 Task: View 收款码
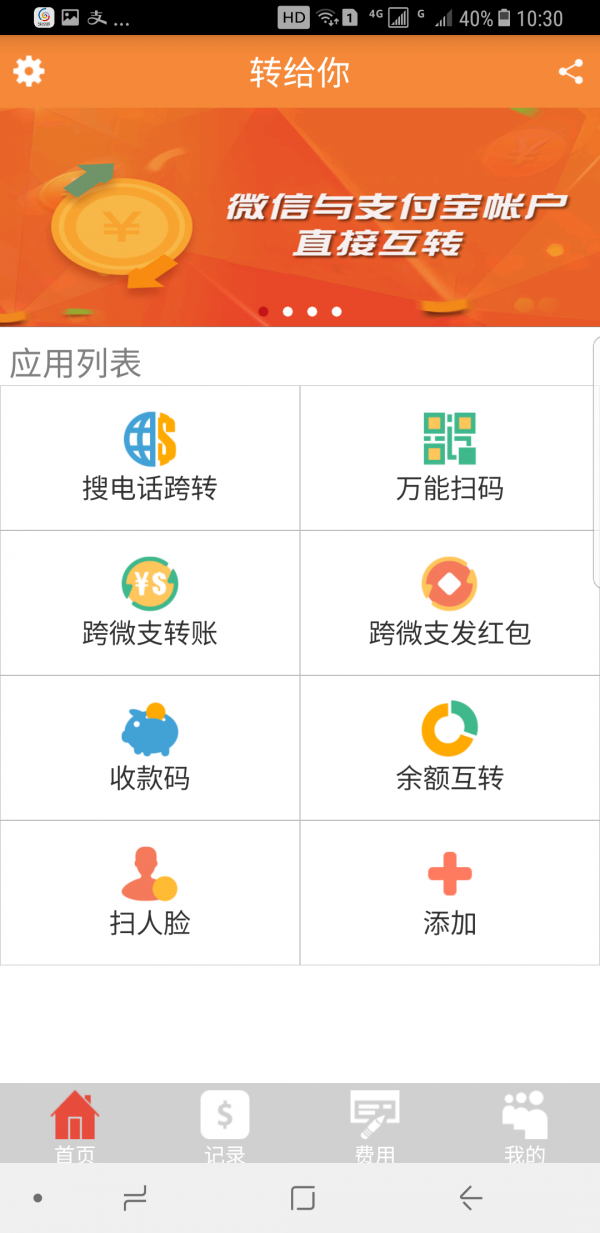pyautogui.click(x=150, y=748)
